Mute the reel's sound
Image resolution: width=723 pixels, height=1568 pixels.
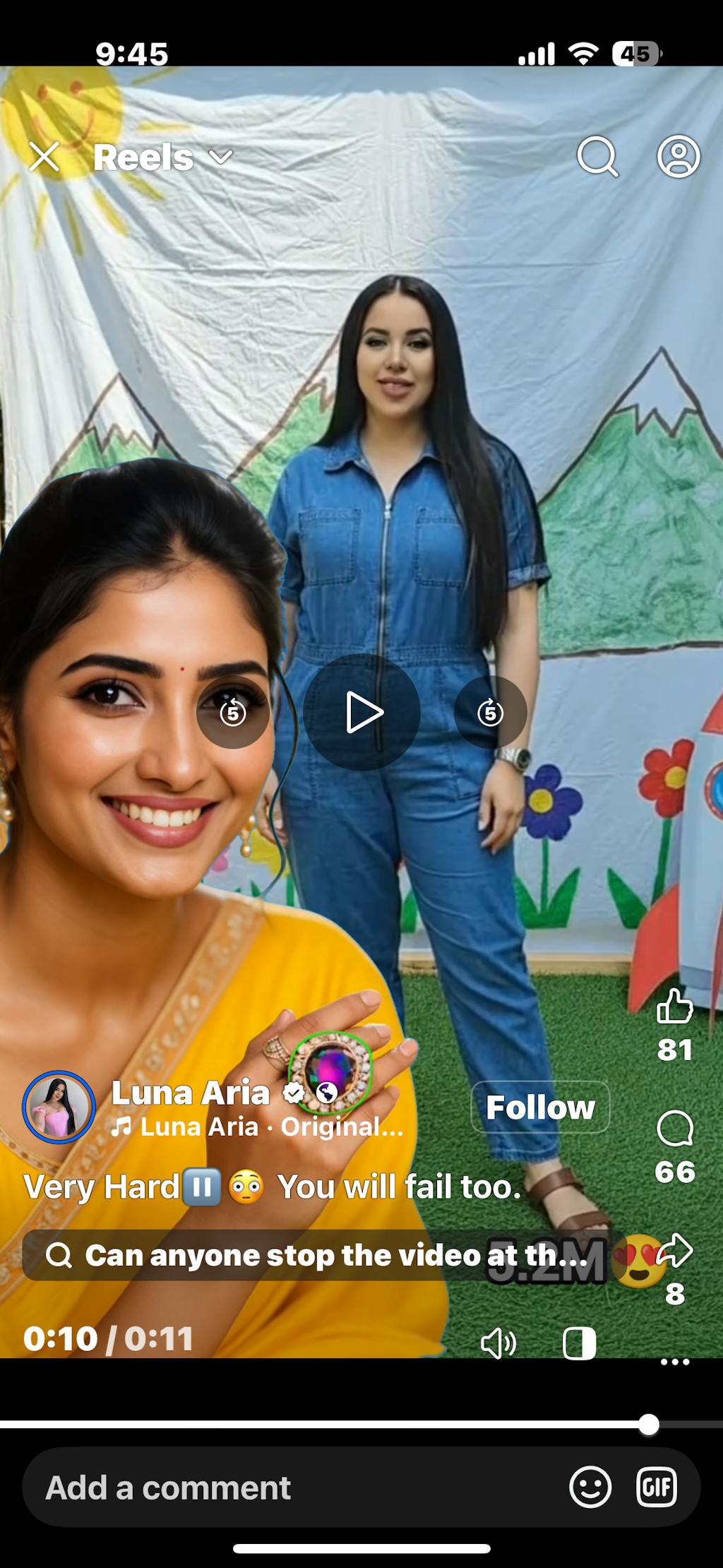click(x=498, y=1343)
